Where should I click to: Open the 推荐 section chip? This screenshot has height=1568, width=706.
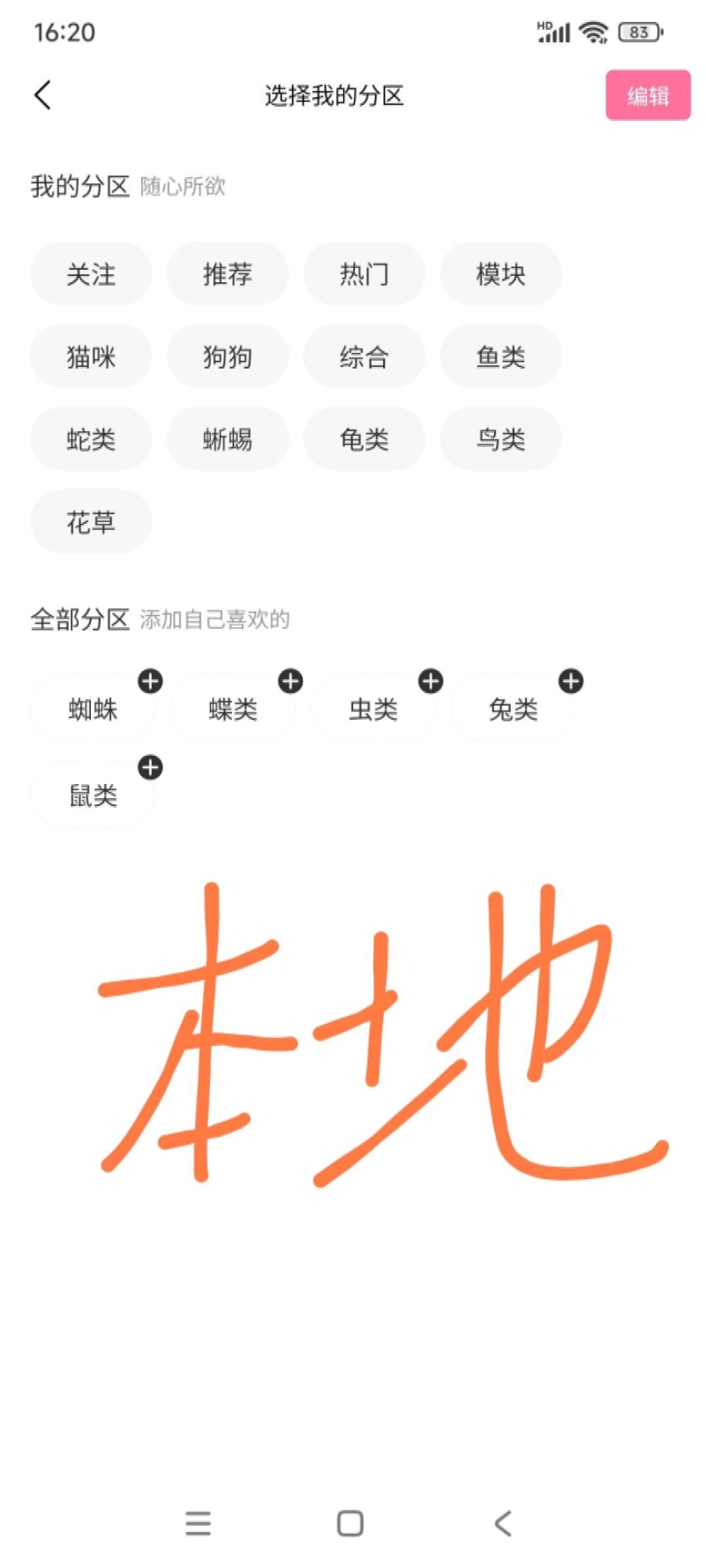click(x=228, y=274)
